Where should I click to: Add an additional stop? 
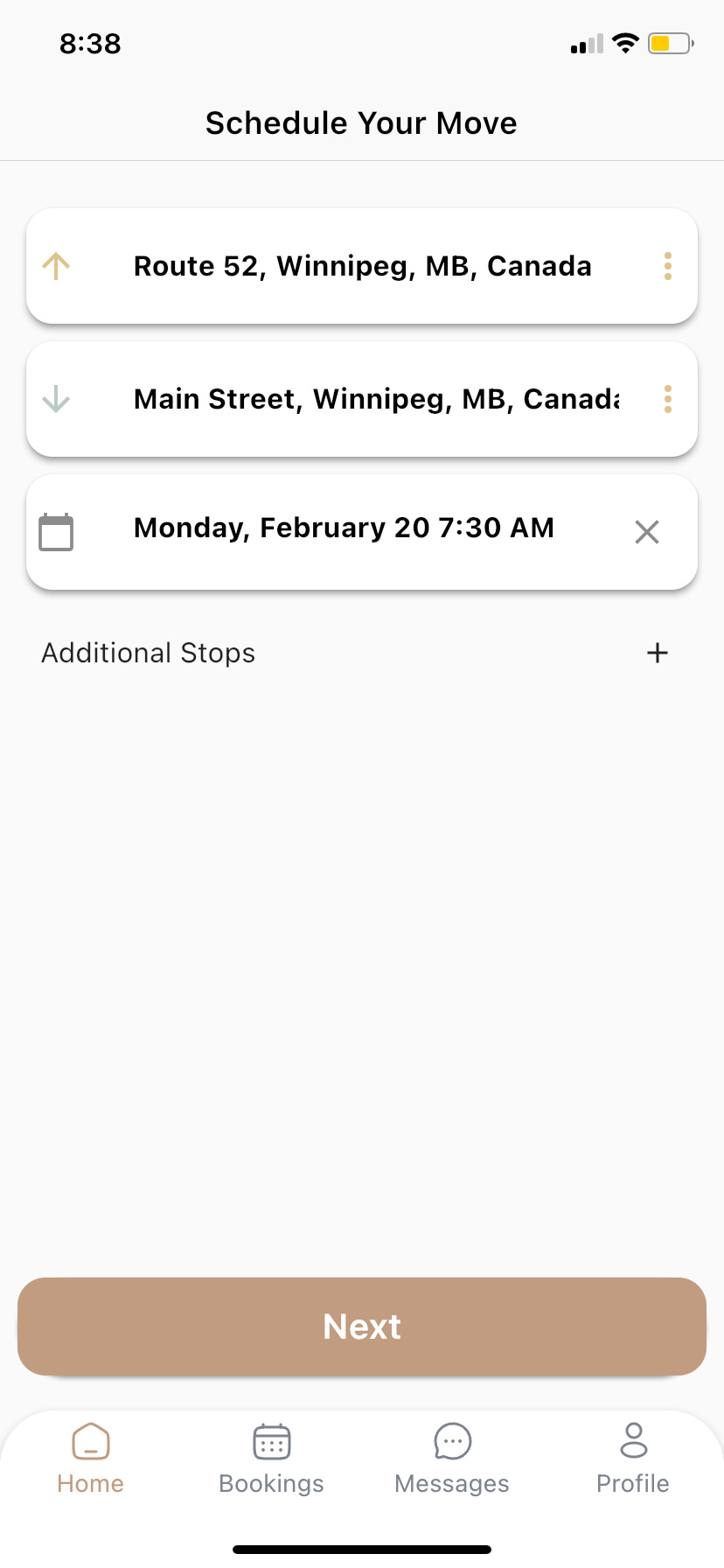tap(658, 653)
